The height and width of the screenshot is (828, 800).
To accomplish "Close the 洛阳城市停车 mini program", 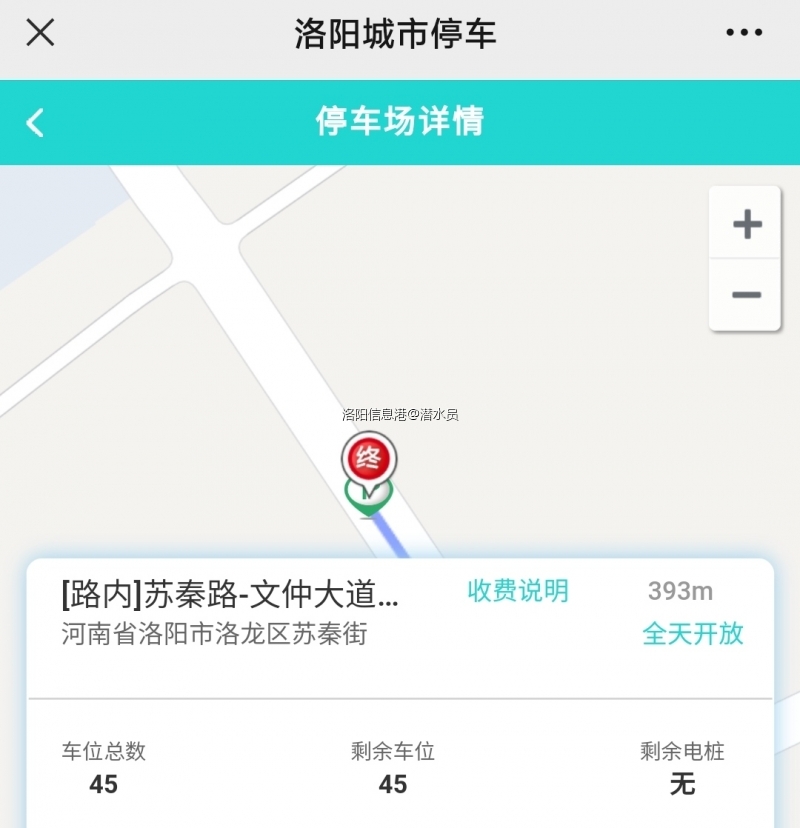I will (x=40, y=33).
